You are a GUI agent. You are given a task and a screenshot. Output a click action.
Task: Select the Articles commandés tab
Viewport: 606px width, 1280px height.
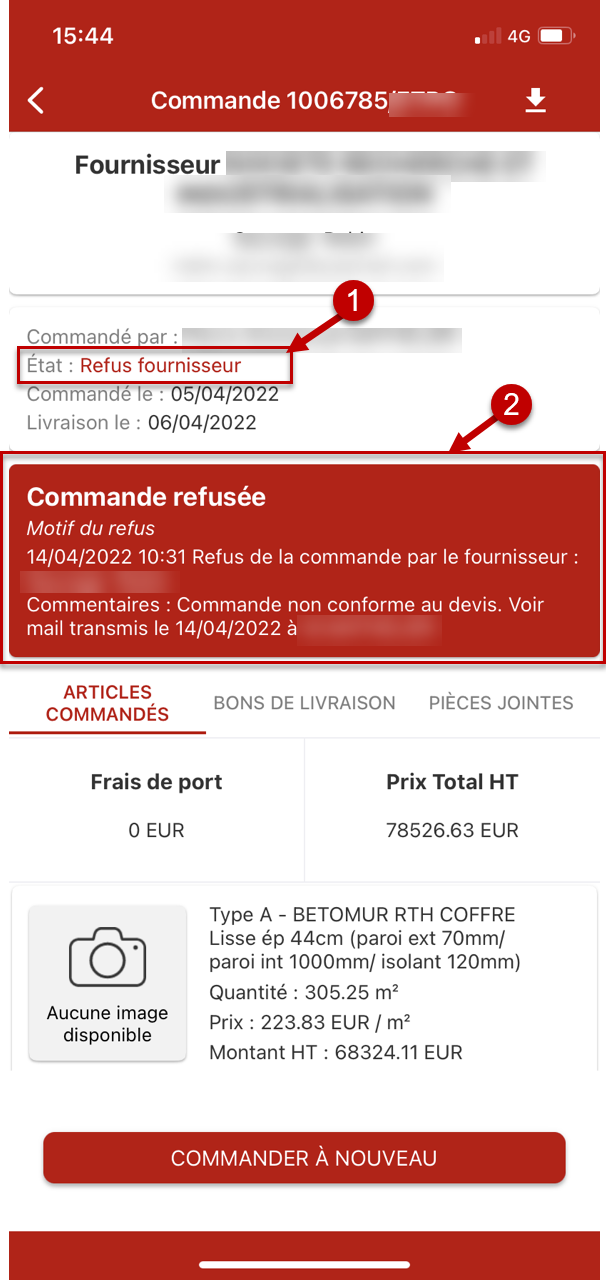107,703
